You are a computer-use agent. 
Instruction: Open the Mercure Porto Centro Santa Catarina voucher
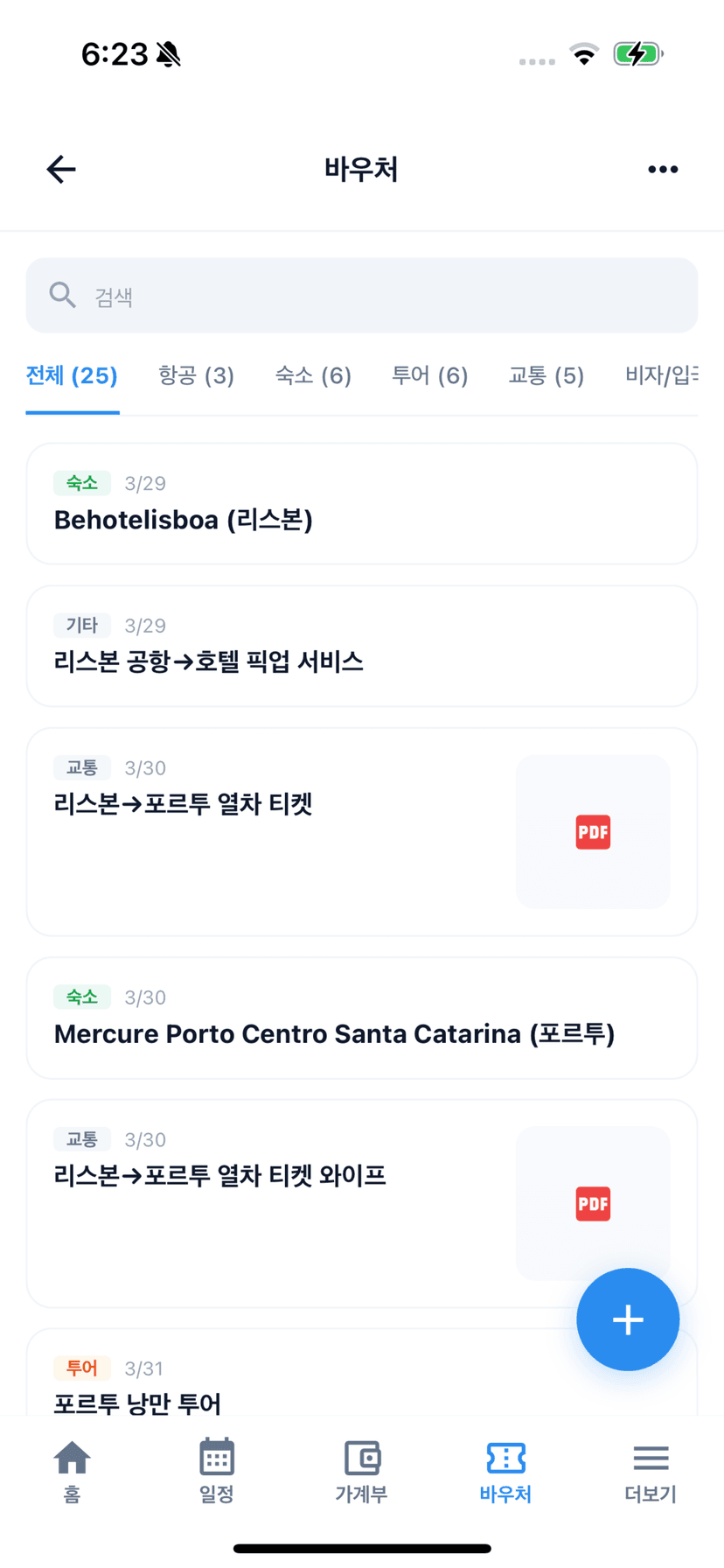tap(362, 1018)
